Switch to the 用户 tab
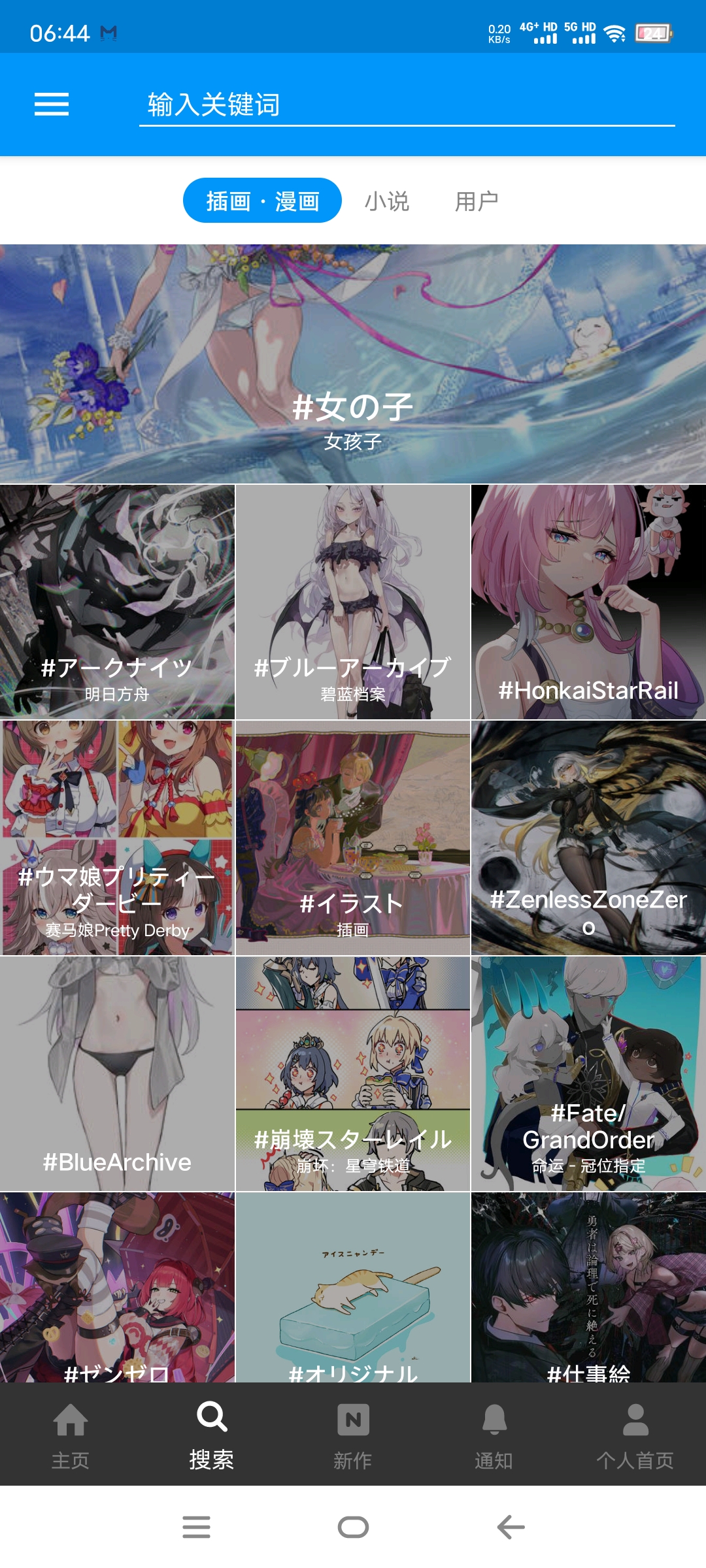This screenshot has width=706, height=1568. tap(477, 201)
